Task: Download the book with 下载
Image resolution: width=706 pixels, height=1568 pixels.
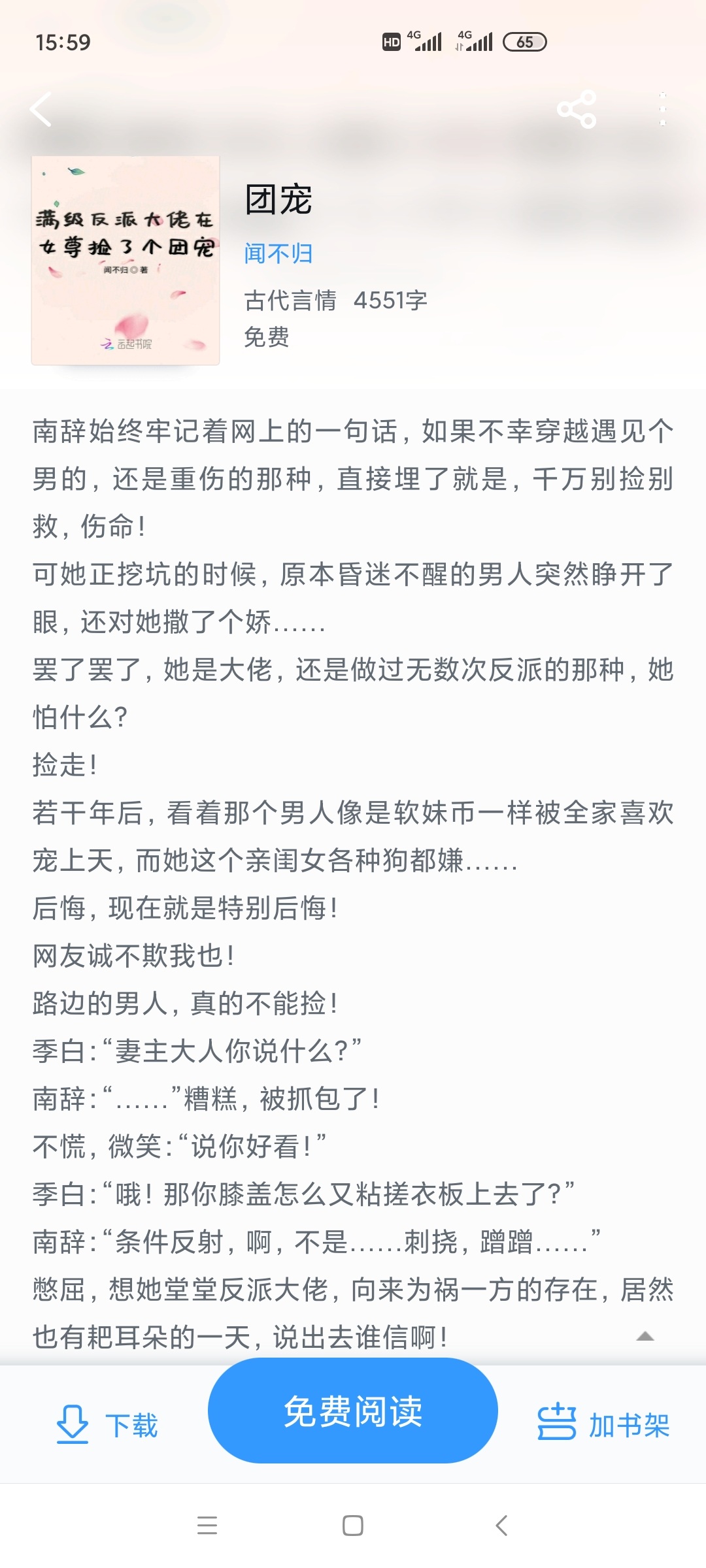Action: 108,1424
